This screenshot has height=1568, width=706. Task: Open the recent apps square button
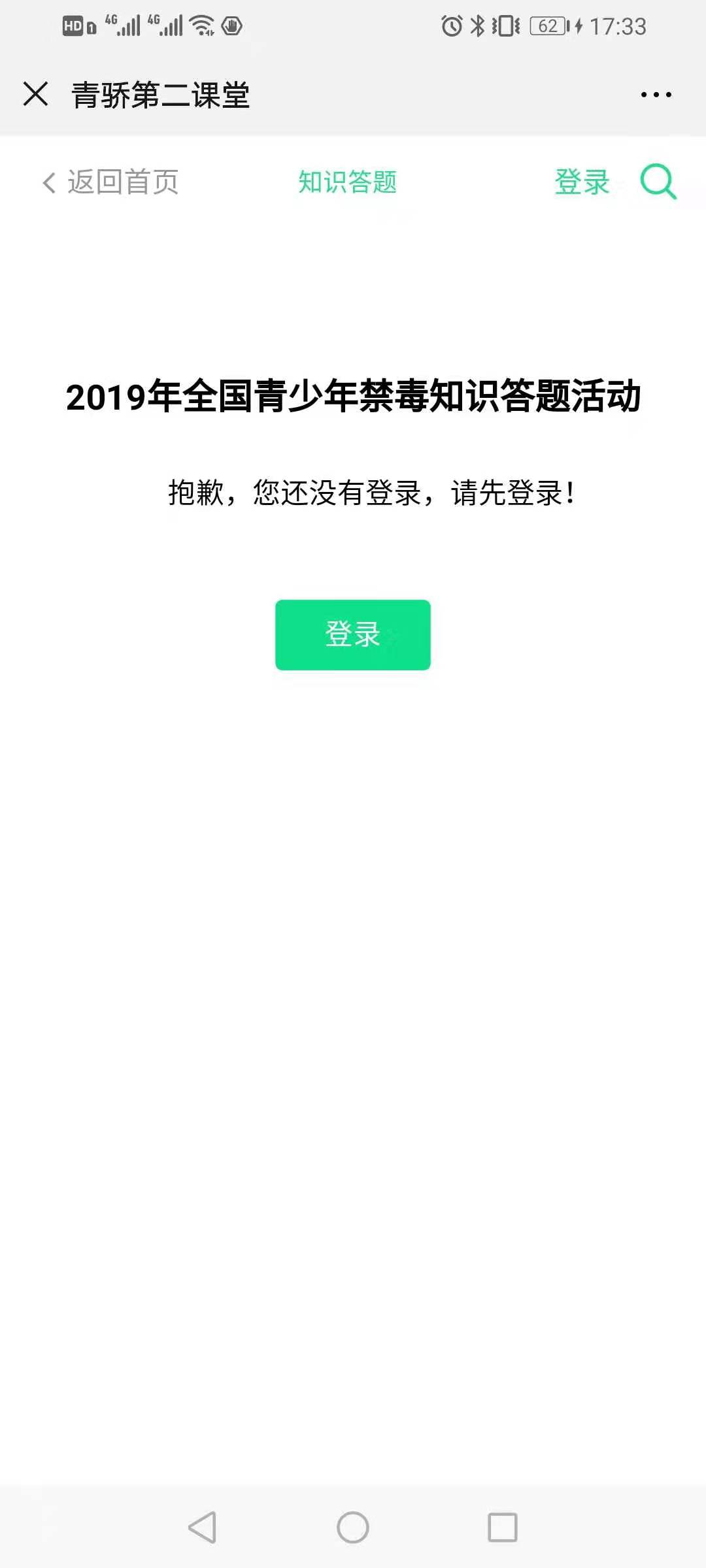(502, 1527)
